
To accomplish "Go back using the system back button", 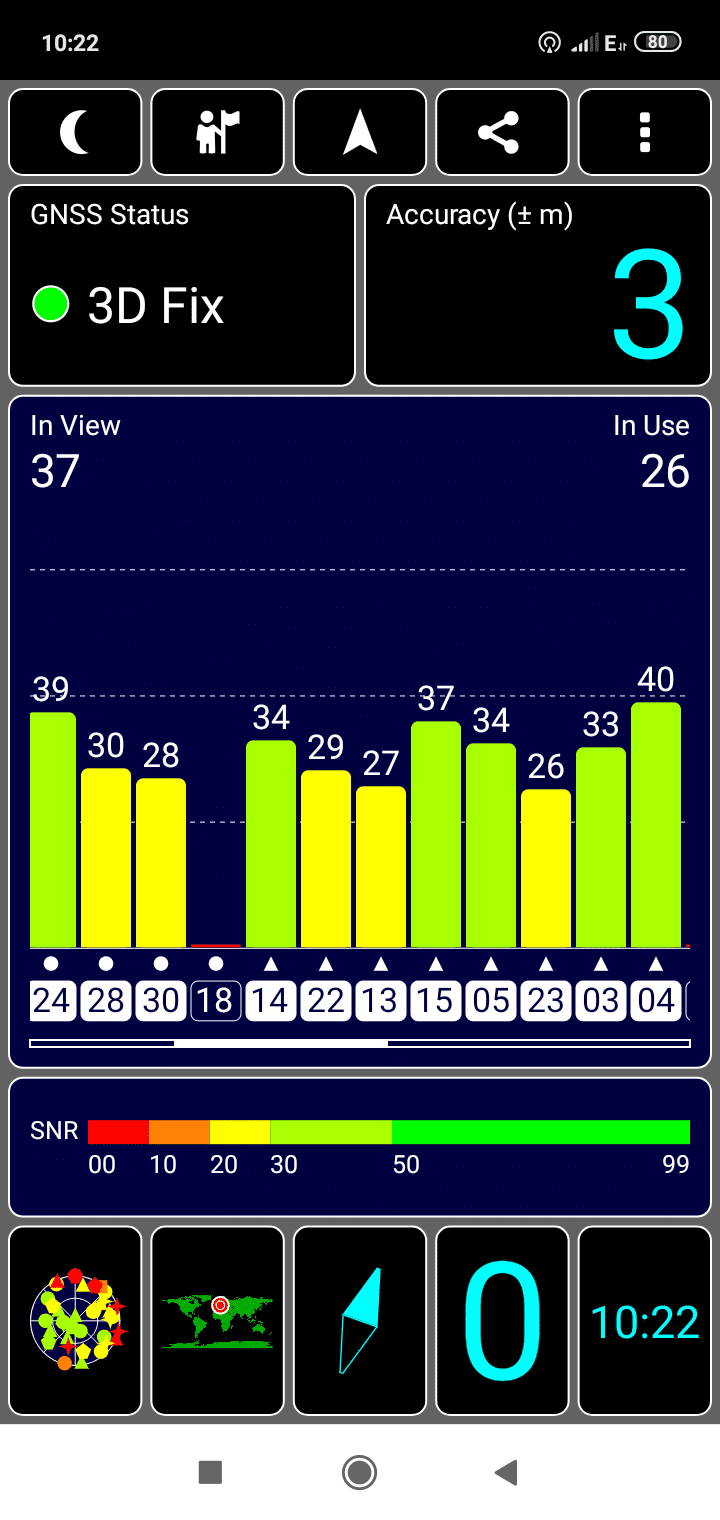I will click(x=506, y=1472).
